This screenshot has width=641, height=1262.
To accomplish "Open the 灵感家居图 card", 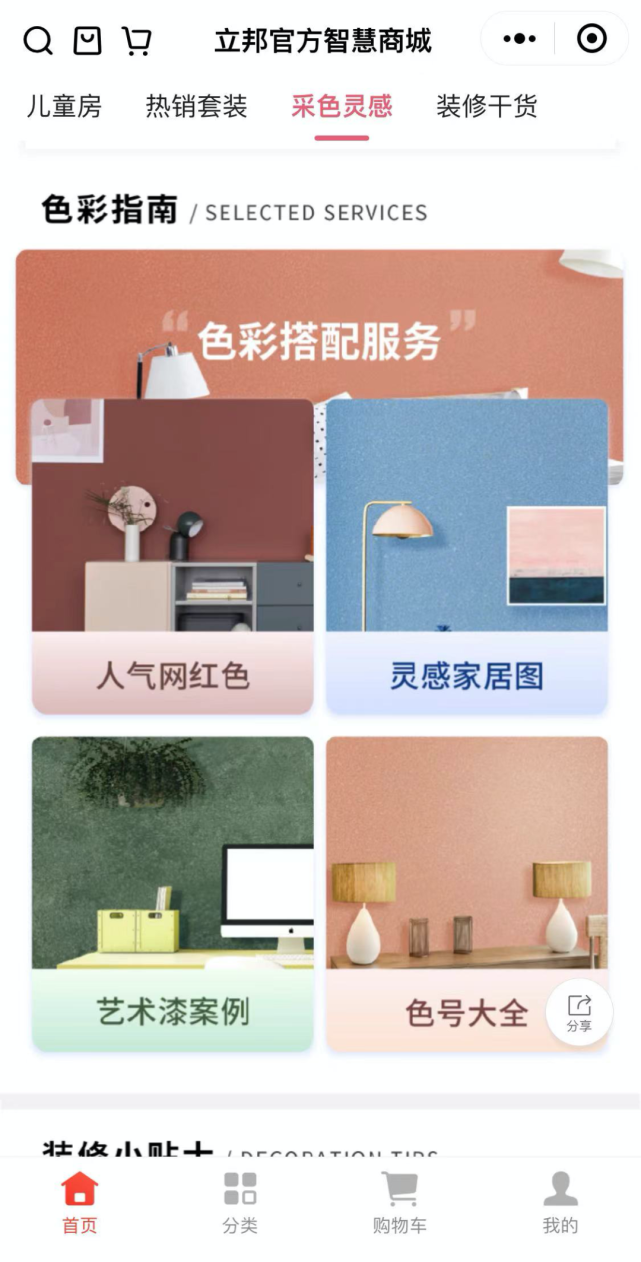I will click(x=466, y=556).
